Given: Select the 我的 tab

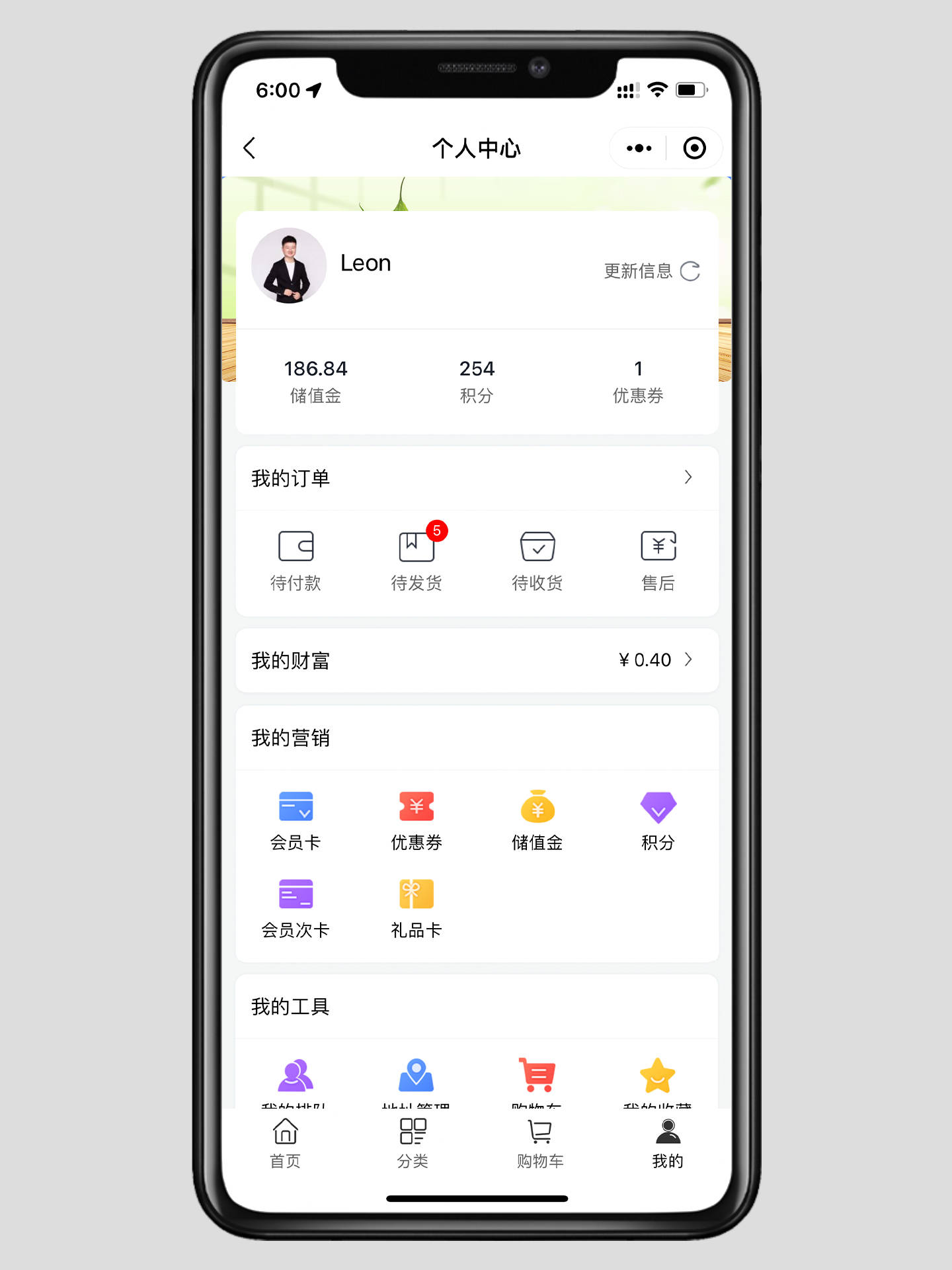Looking at the screenshot, I should 668,1143.
